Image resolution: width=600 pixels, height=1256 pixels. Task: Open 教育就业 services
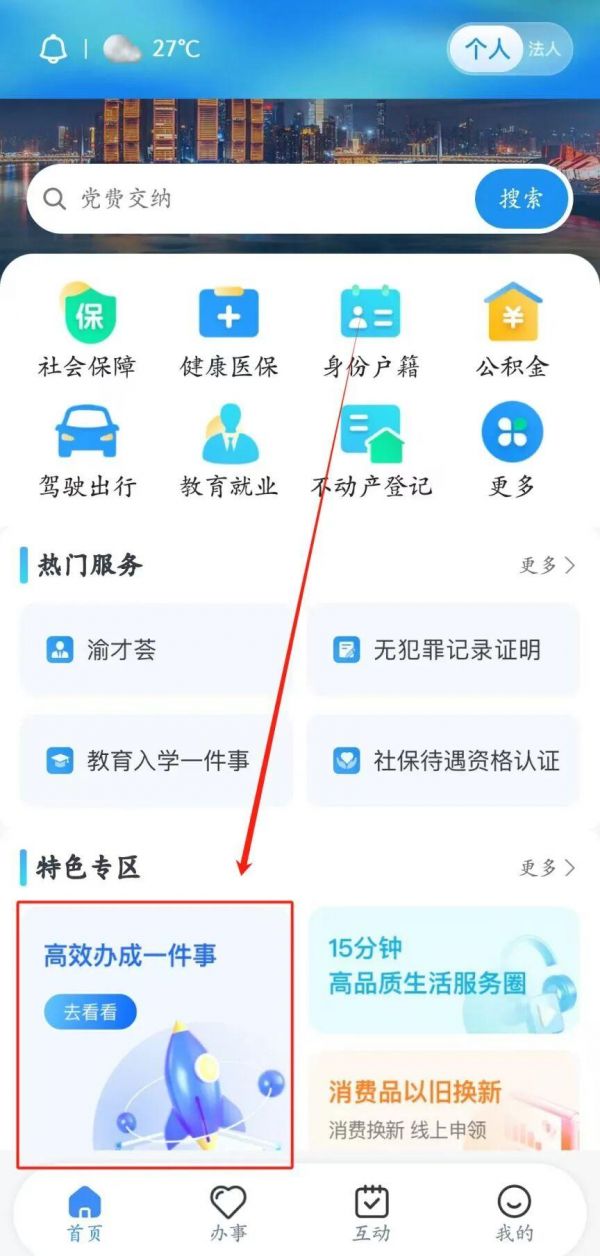coord(229,452)
